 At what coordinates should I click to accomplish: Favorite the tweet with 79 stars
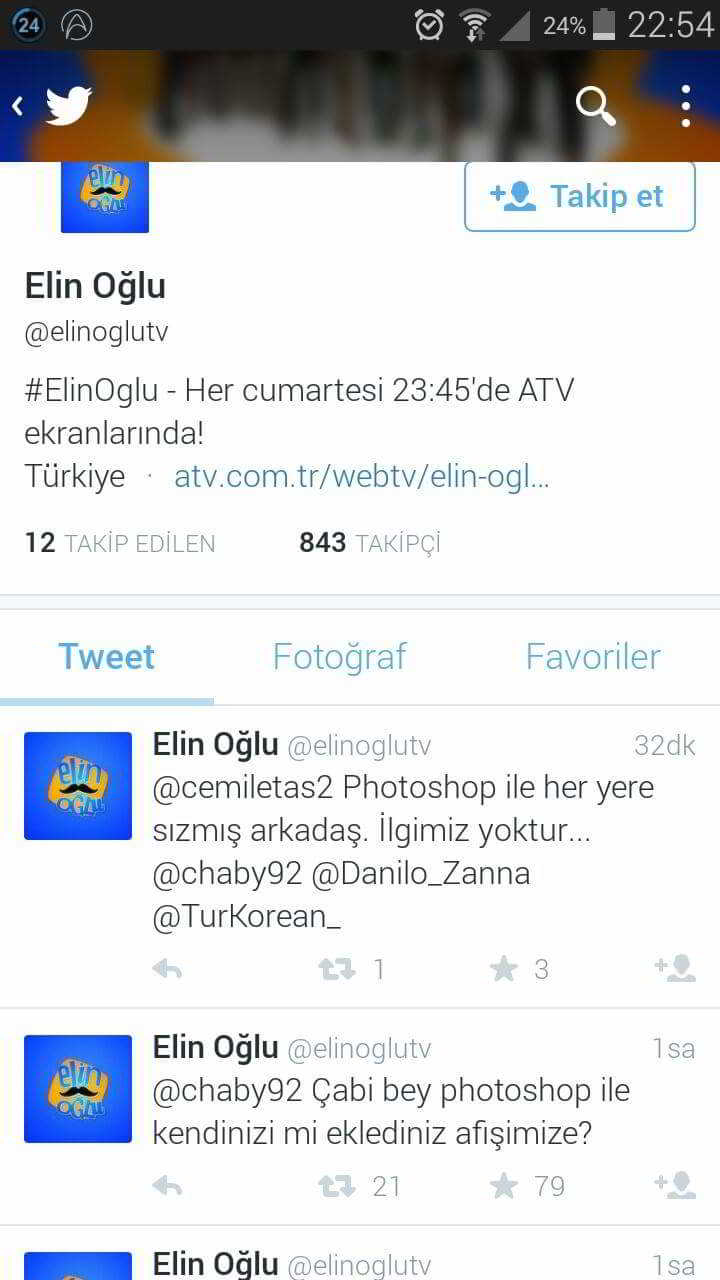[504, 1186]
